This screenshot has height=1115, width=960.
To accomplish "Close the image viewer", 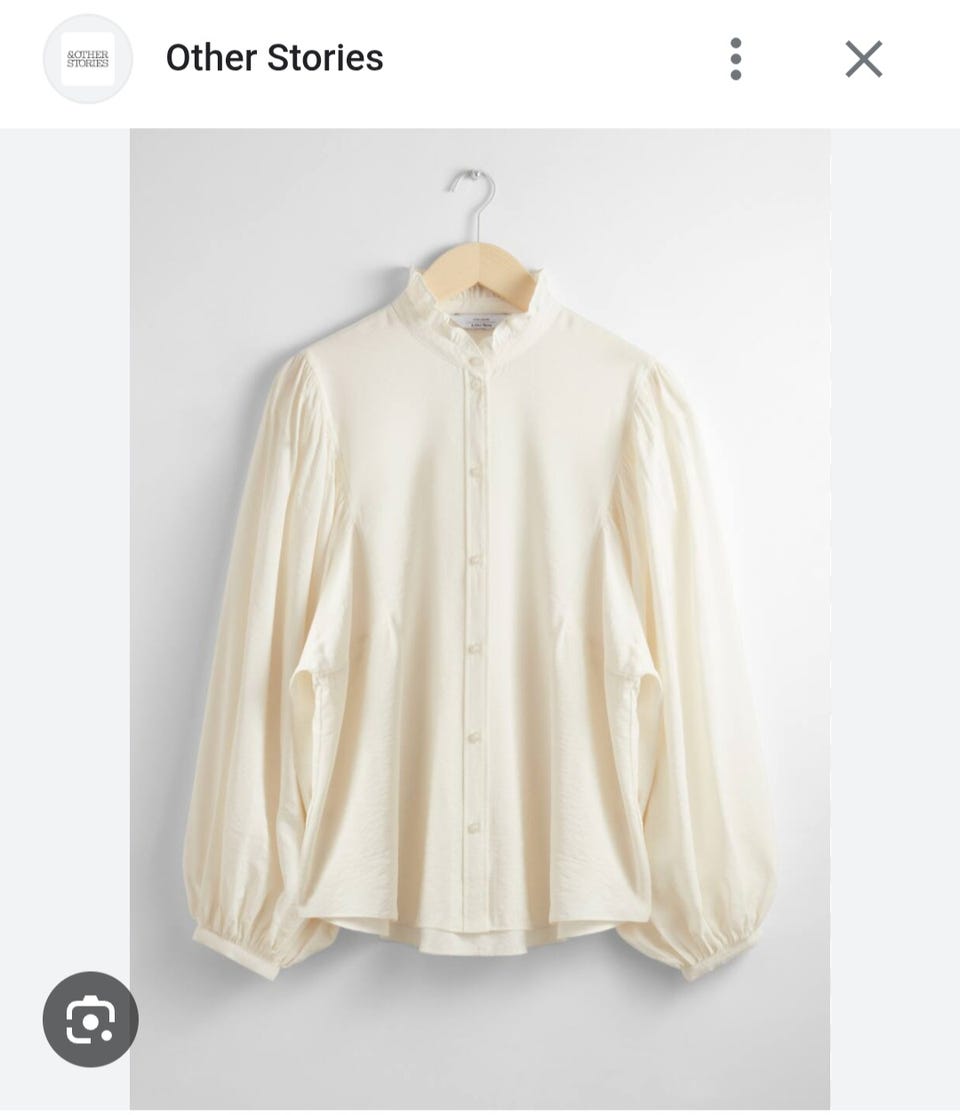I will click(x=864, y=59).
